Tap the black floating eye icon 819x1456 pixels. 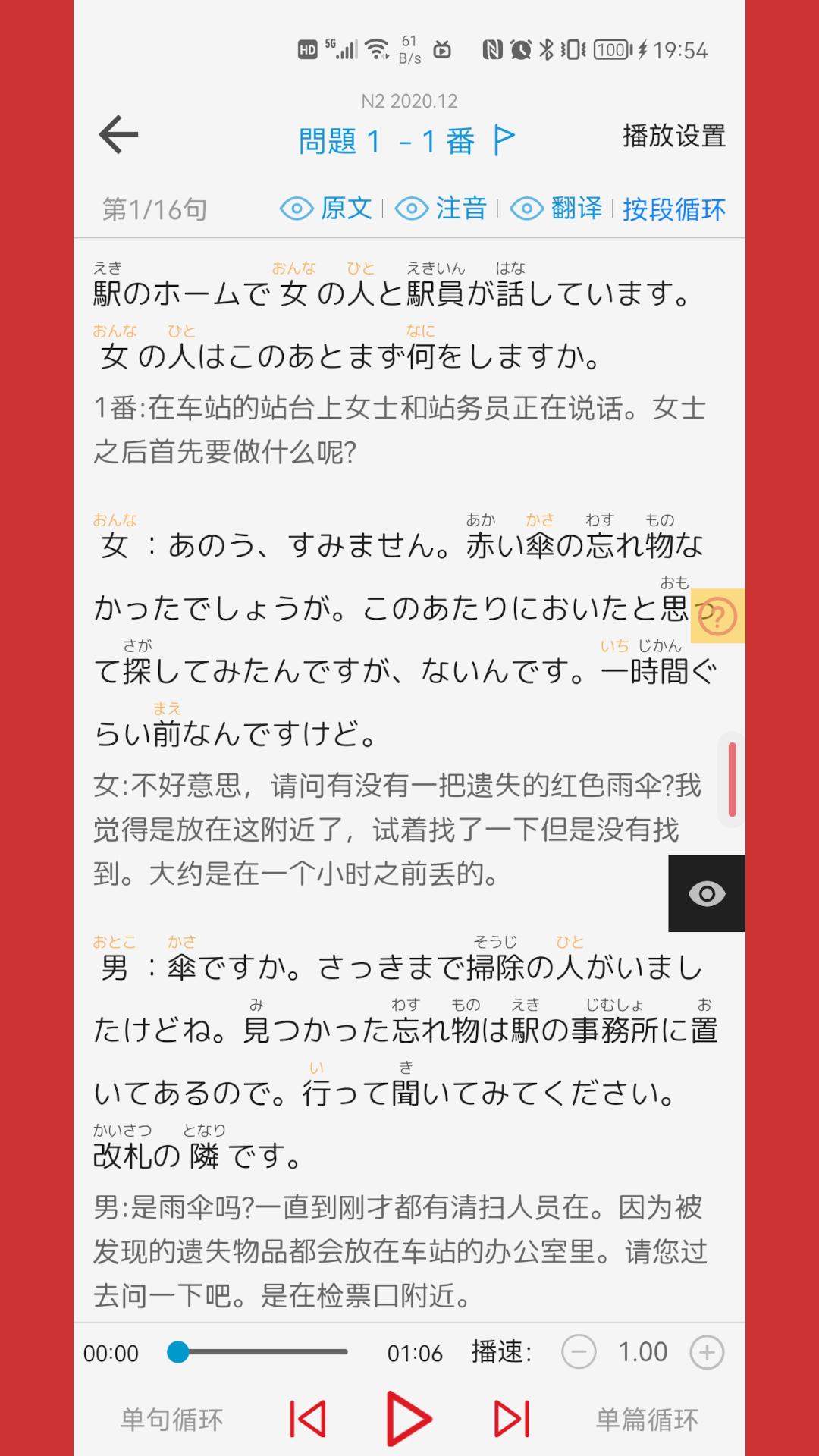pyautogui.click(x=706, y=893)
